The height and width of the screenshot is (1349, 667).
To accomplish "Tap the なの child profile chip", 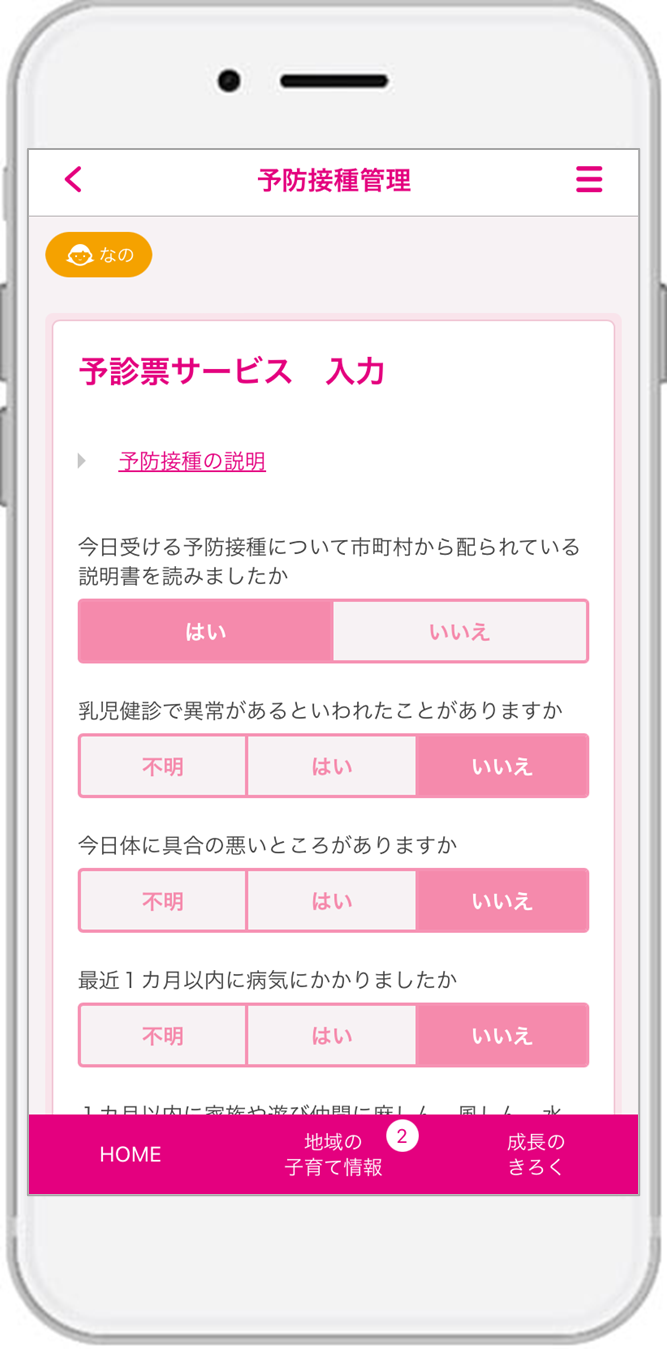I will pos(99,255).
